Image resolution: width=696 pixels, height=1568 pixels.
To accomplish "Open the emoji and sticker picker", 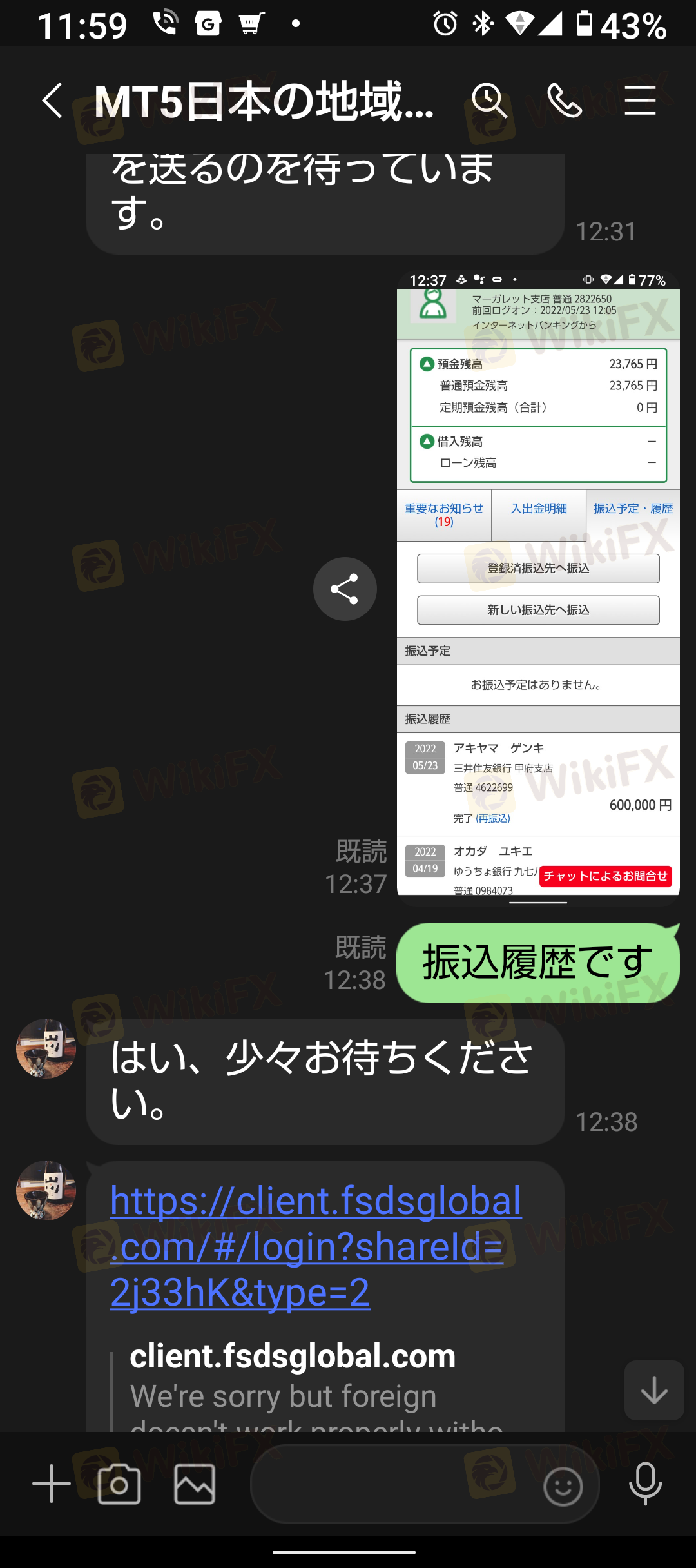I will click(x=563, y=1486).
